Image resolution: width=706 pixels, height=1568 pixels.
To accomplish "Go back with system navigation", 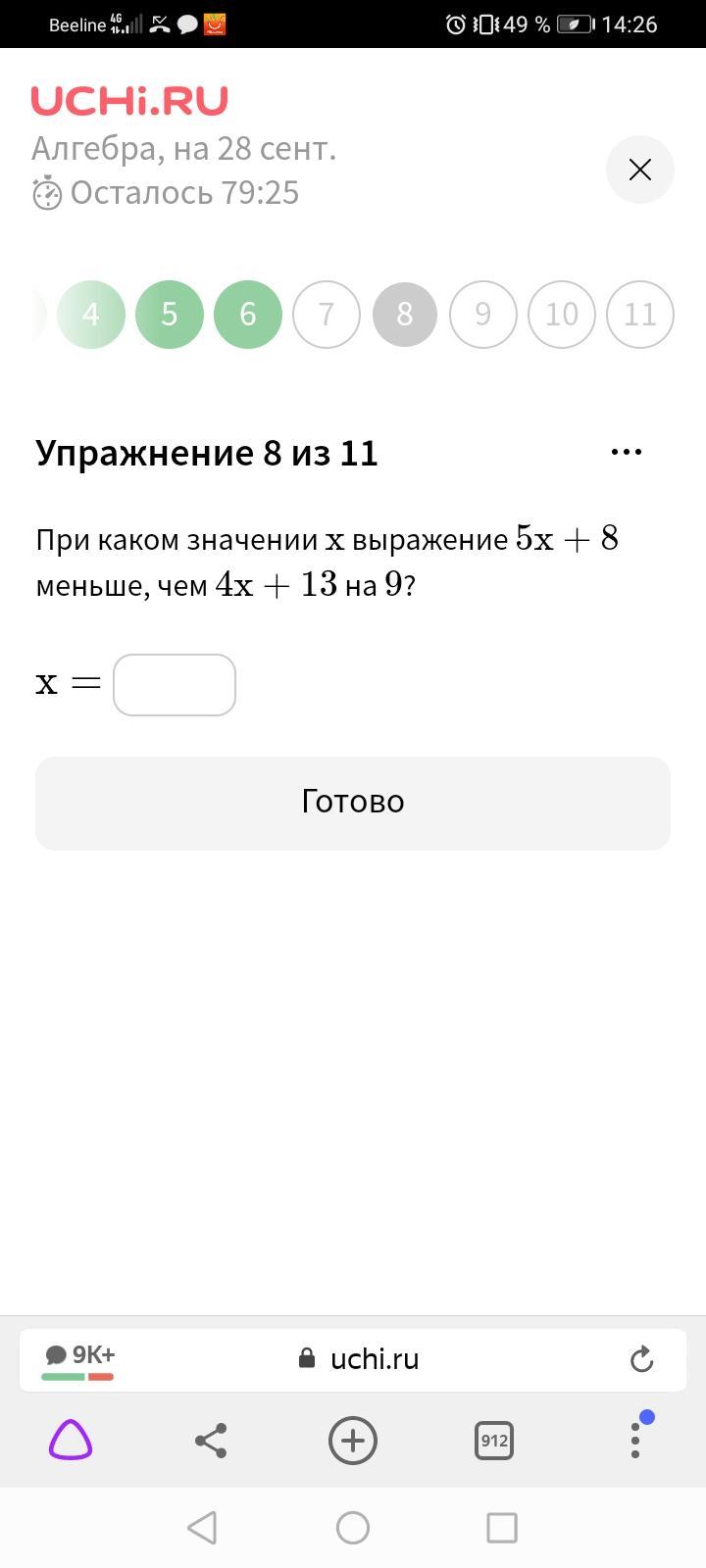I will 202,1527.
